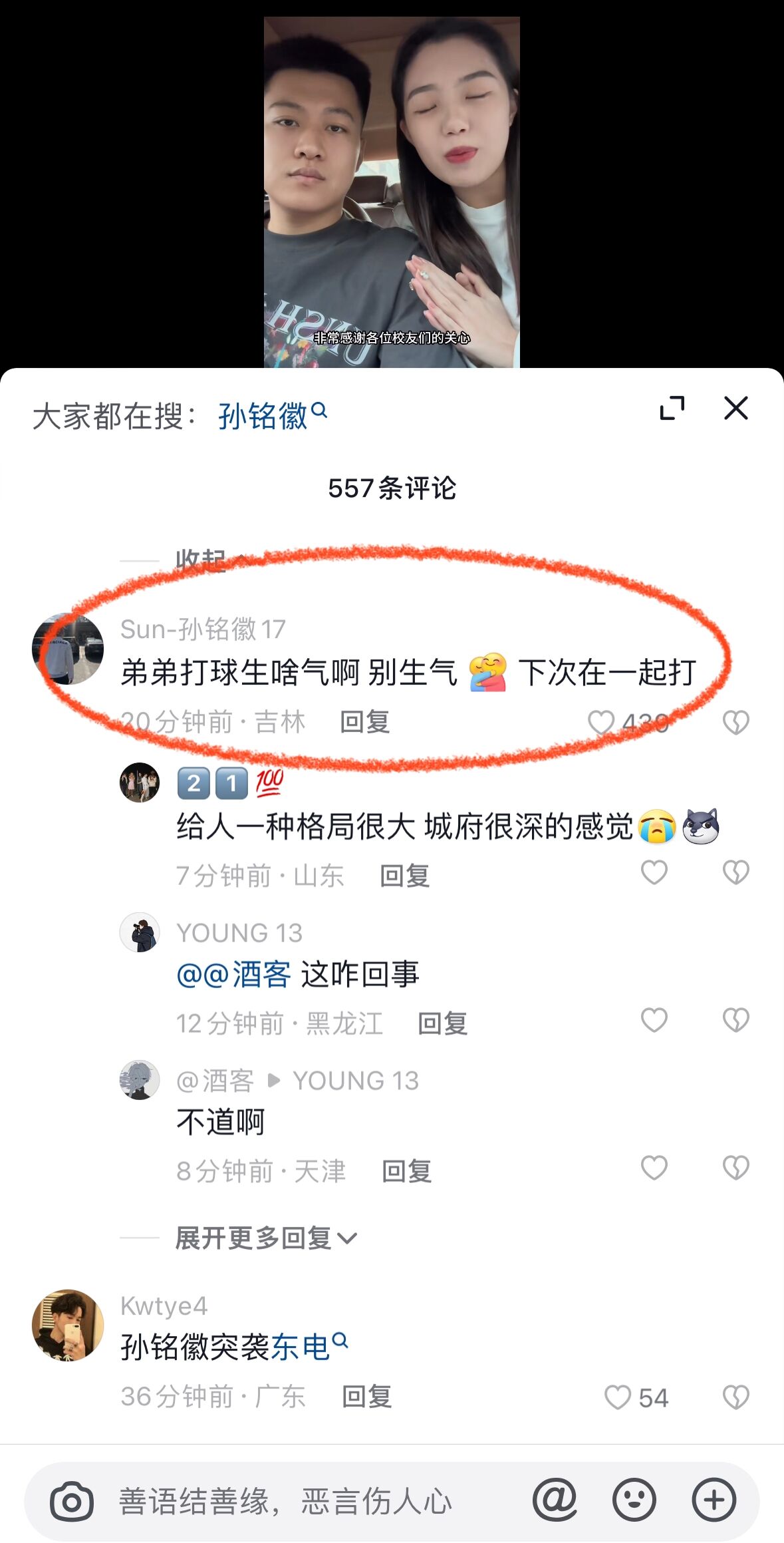Expand more replies with 展开更多回复
Image resolution: width=784 pixels, height=1543 pixels.
pos(266,1238)
